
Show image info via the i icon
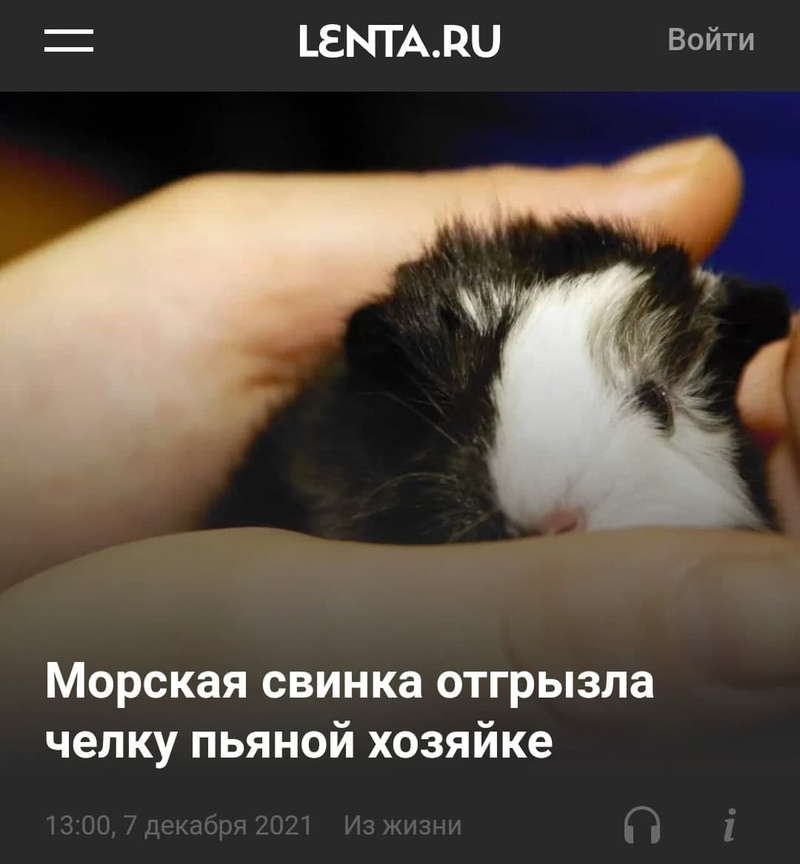pos(730,826)
